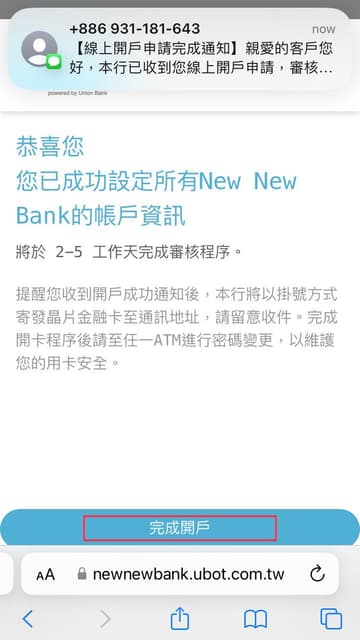Tap the newnewbank.ubot.com.tw address bar
360x640 pixels.
[x=180, y=574]
